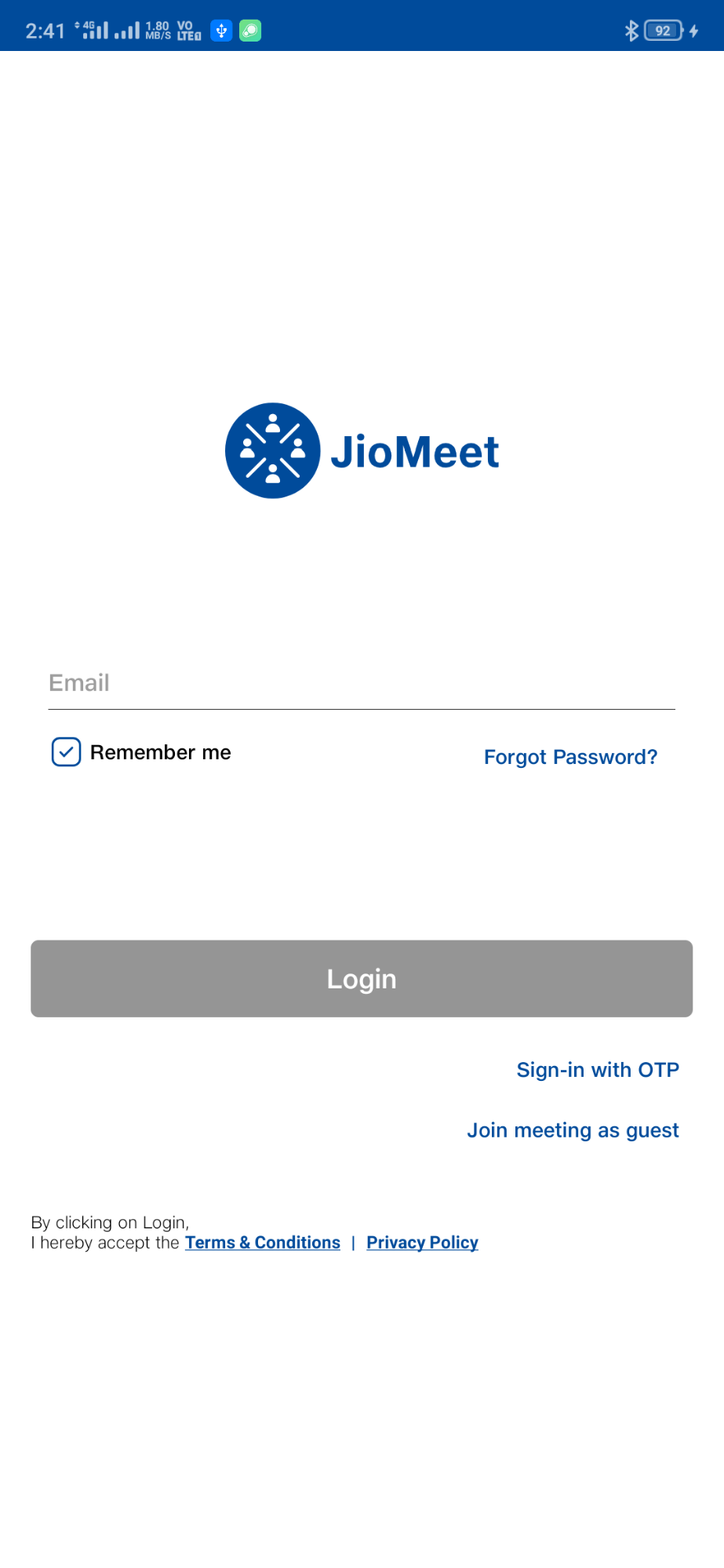Tap the Email input field
The image size is (724, 1568).
(x=362, y=683)
